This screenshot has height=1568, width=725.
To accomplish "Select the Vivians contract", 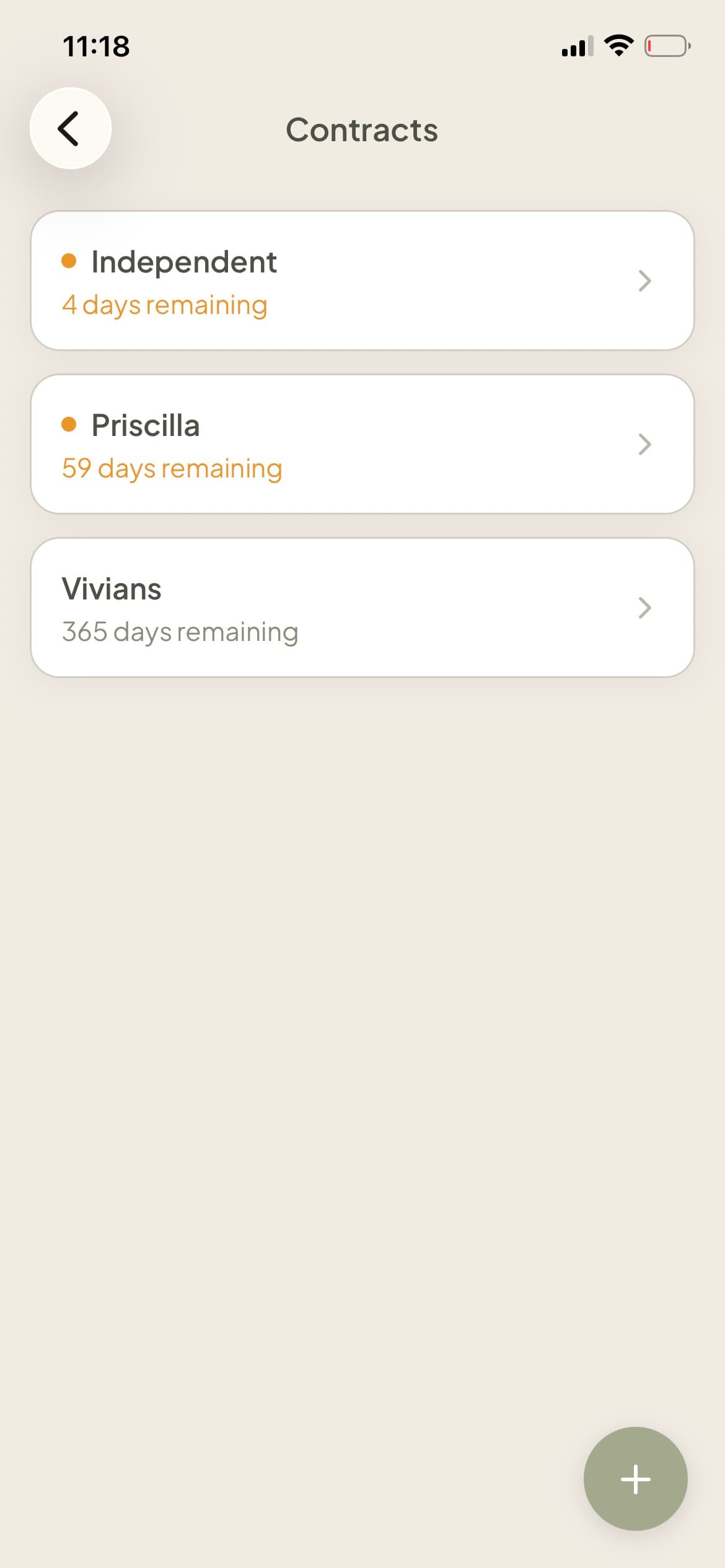I will [x=362, y=608].
